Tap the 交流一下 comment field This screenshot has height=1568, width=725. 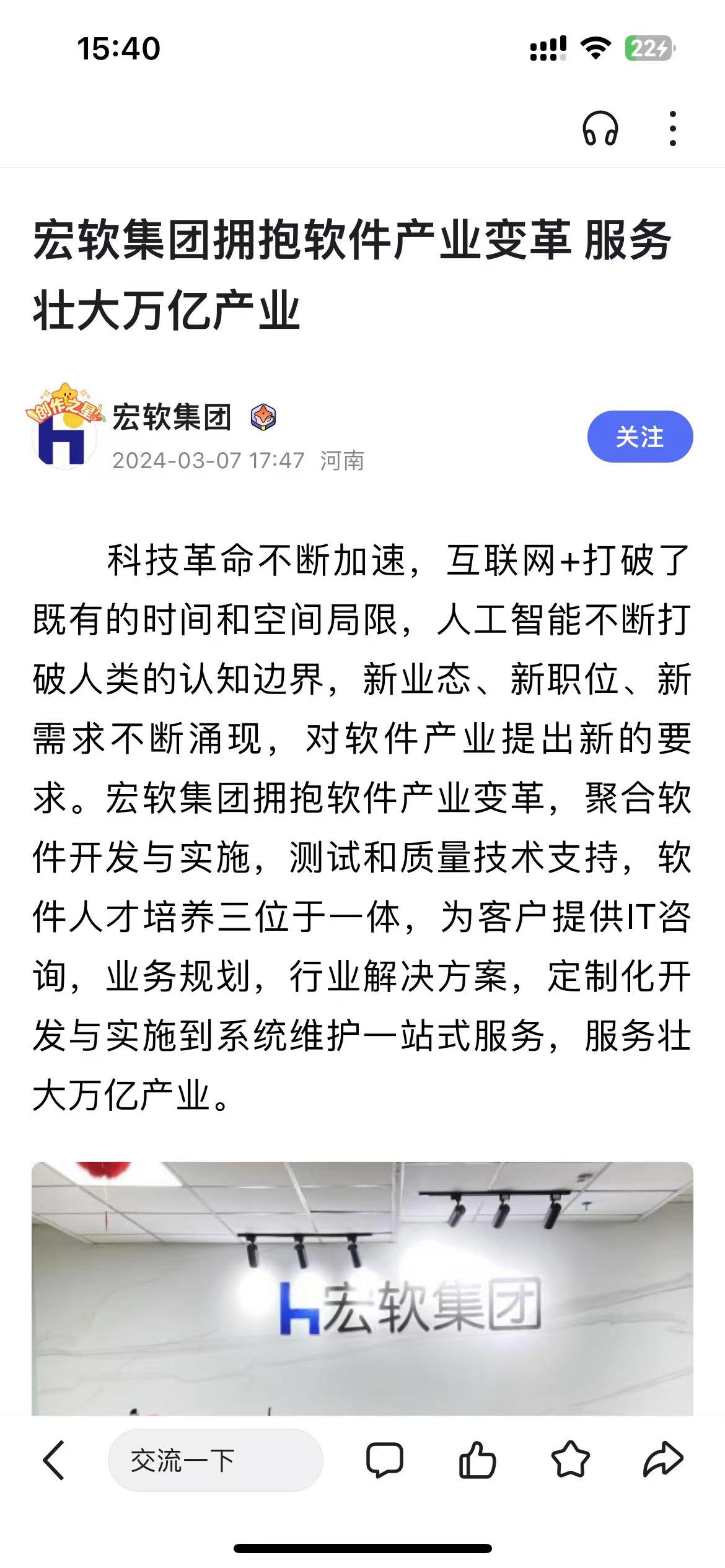pyautogui.click(x=215, y=1461)
